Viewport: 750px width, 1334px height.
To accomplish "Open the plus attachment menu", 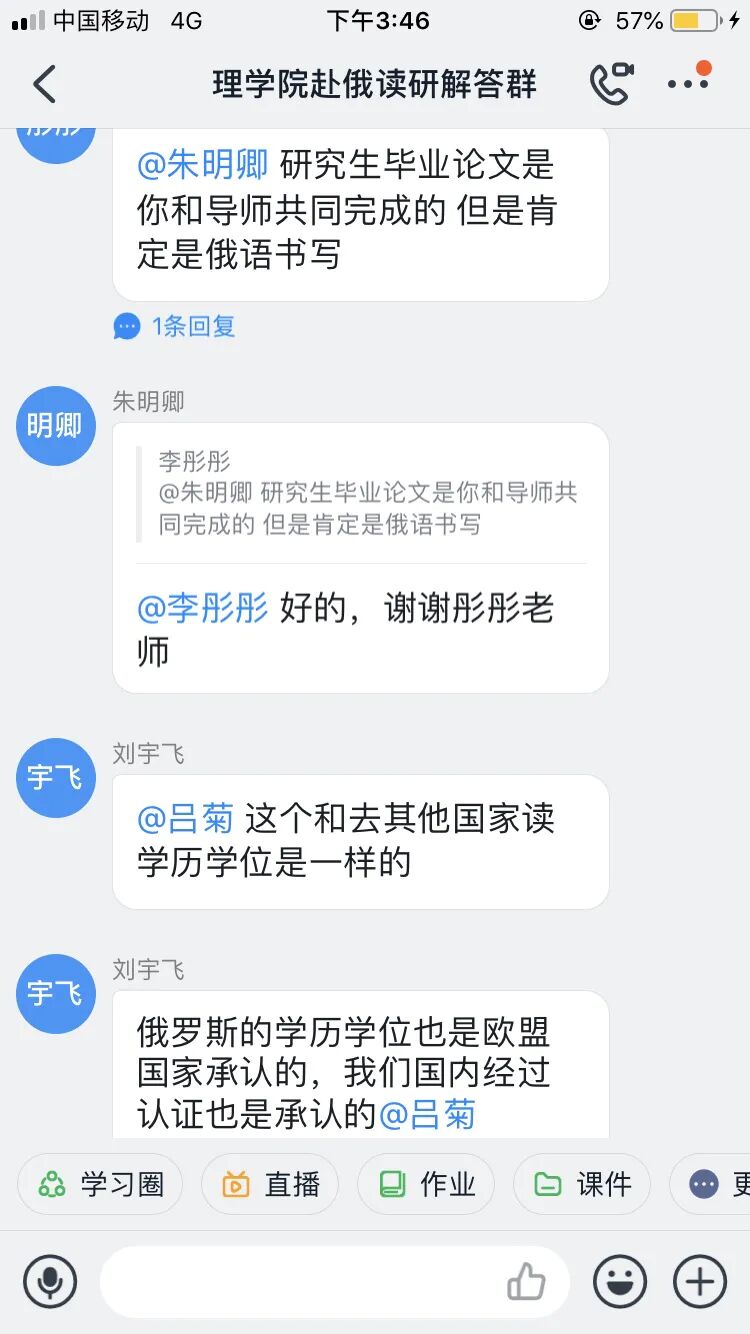I will 700,1281.
